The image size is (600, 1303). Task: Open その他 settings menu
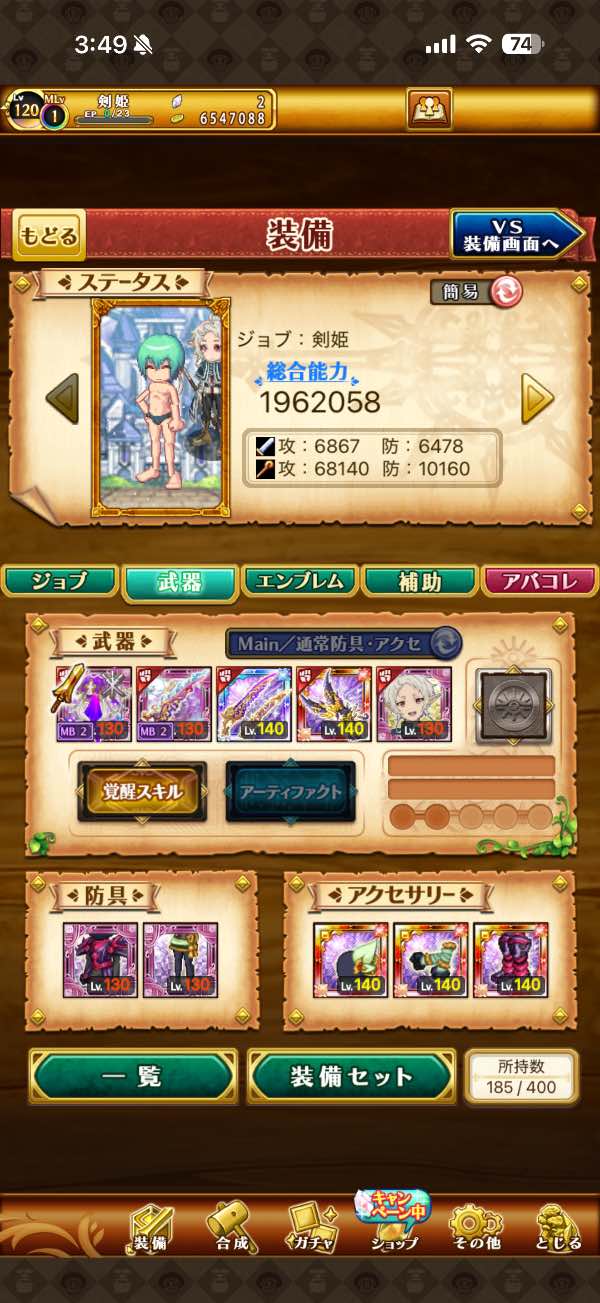(475, 1228)
